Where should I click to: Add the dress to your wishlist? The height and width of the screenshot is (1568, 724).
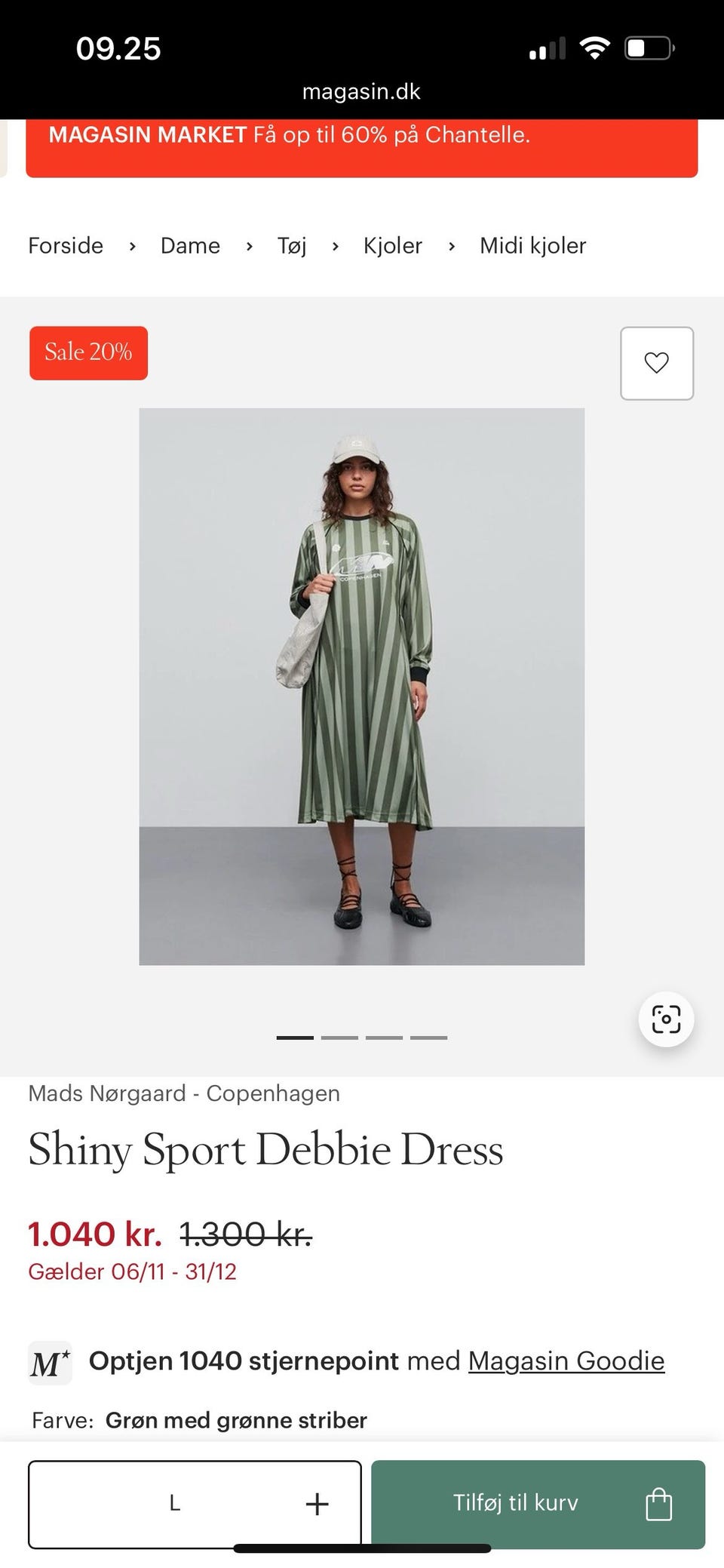(x=656, y=363)
